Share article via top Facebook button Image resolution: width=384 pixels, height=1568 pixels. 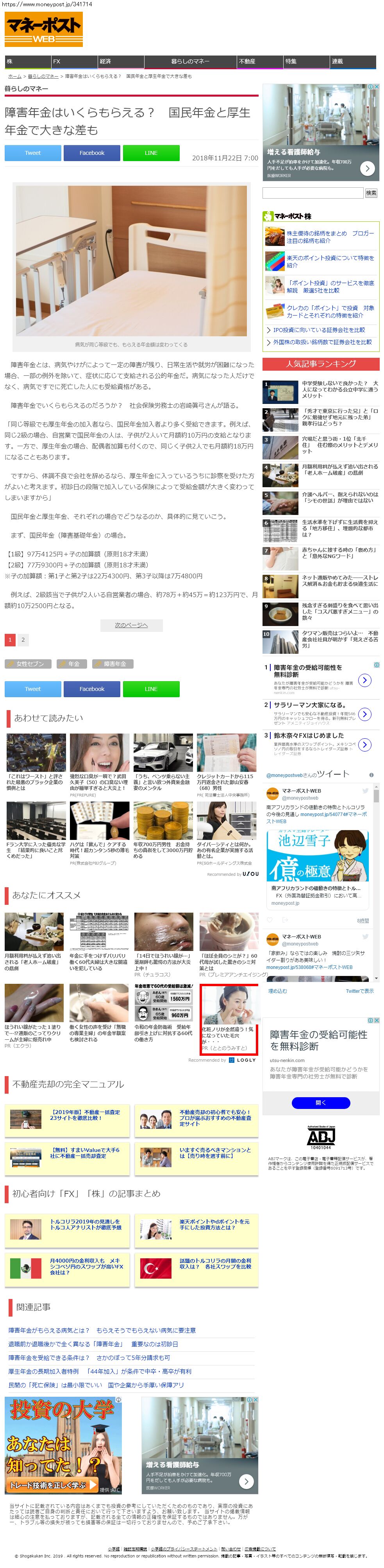point(92,153)
